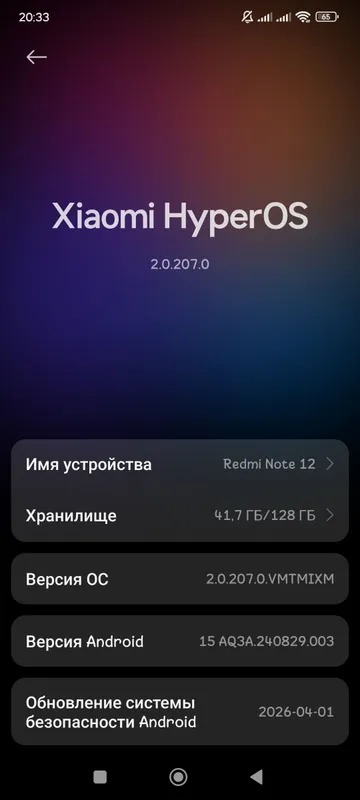
Task: Open the Имя устройства row
Action: (x=180, y=464)
